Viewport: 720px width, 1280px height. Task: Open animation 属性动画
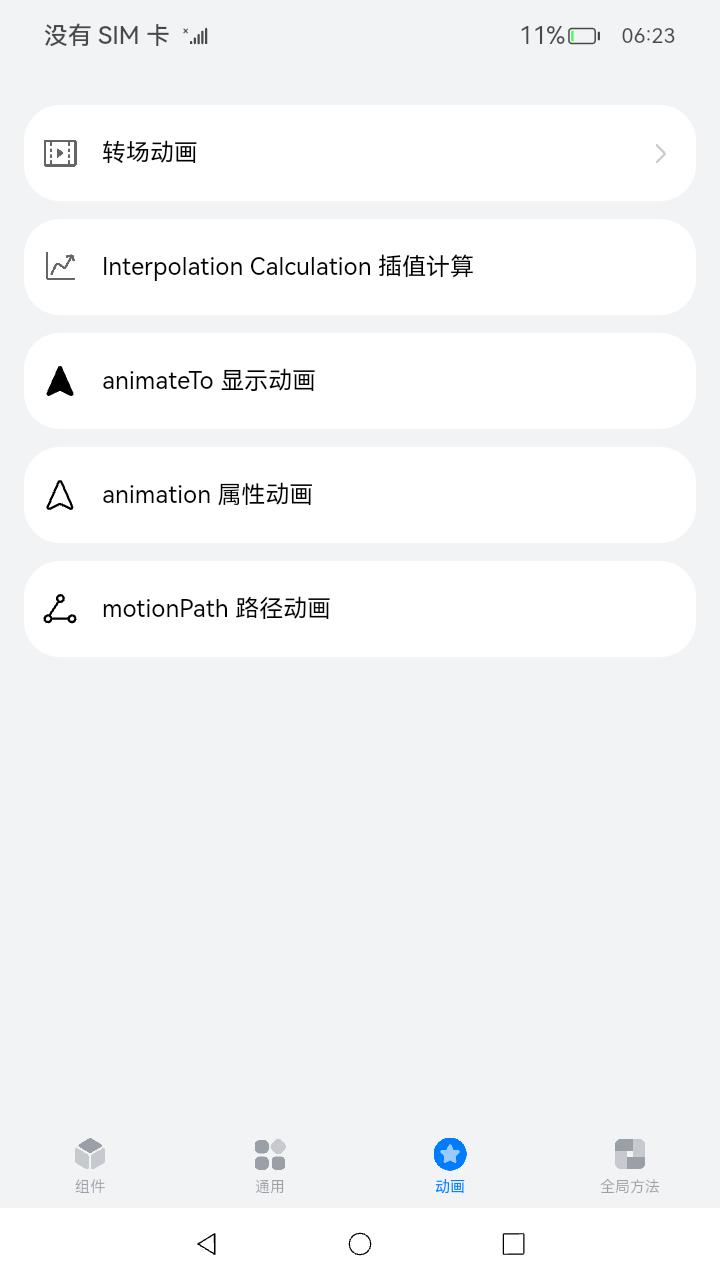360,494
